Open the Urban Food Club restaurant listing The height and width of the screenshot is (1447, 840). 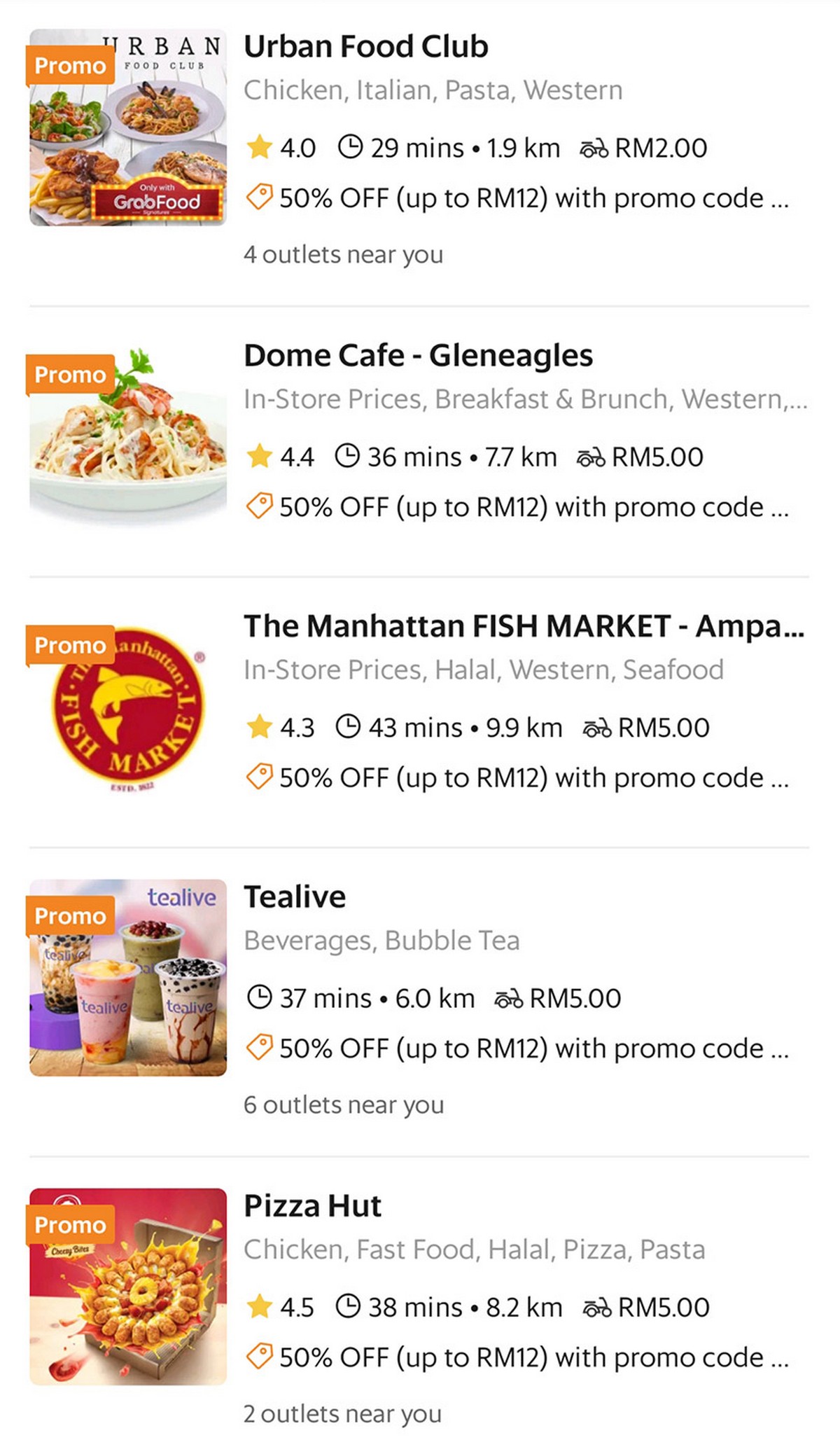[x=365, y=48]
